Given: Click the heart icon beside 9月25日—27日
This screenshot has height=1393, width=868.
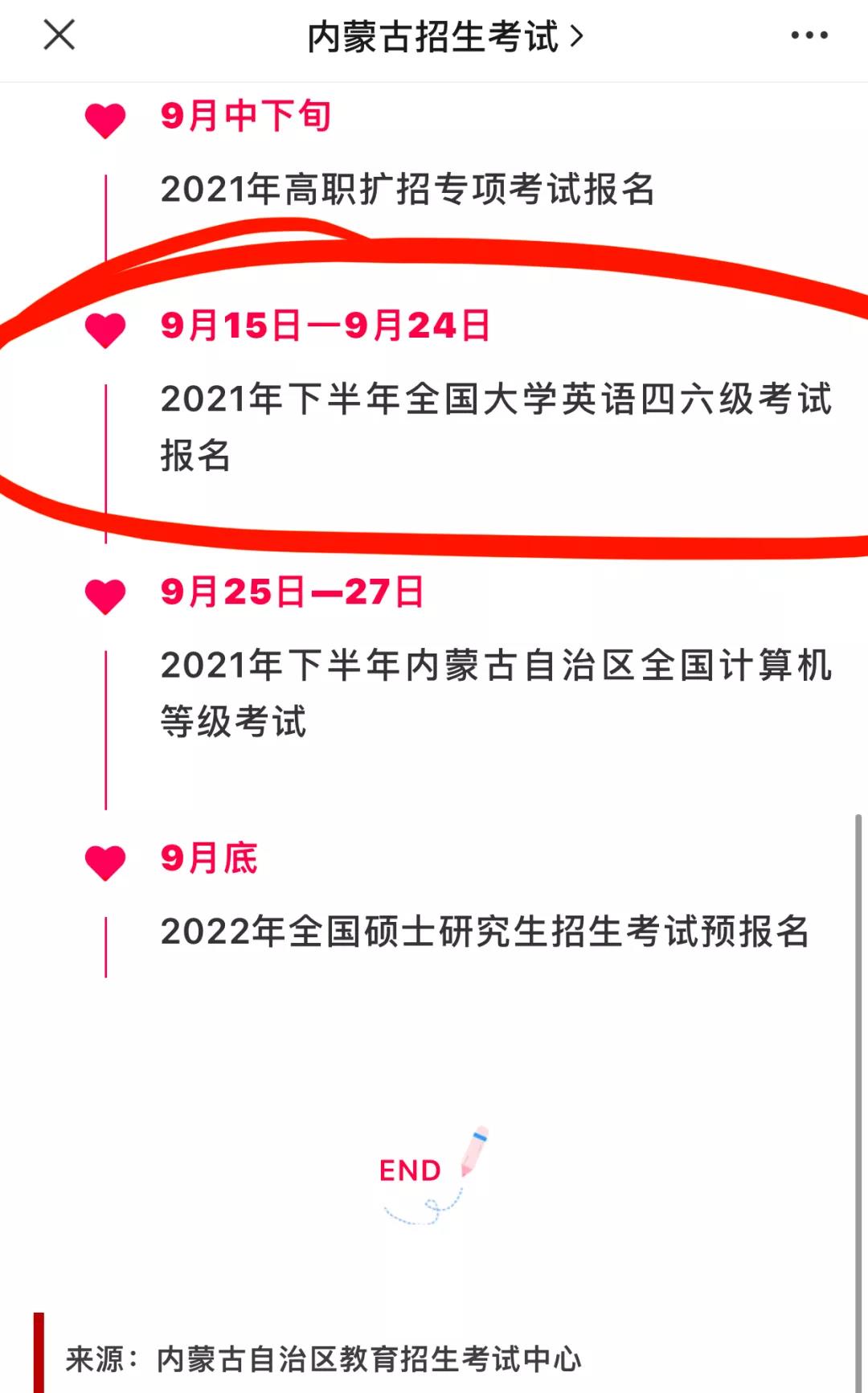Looking at the screenshot, I should pyautogui.click(x=105, y=596).
